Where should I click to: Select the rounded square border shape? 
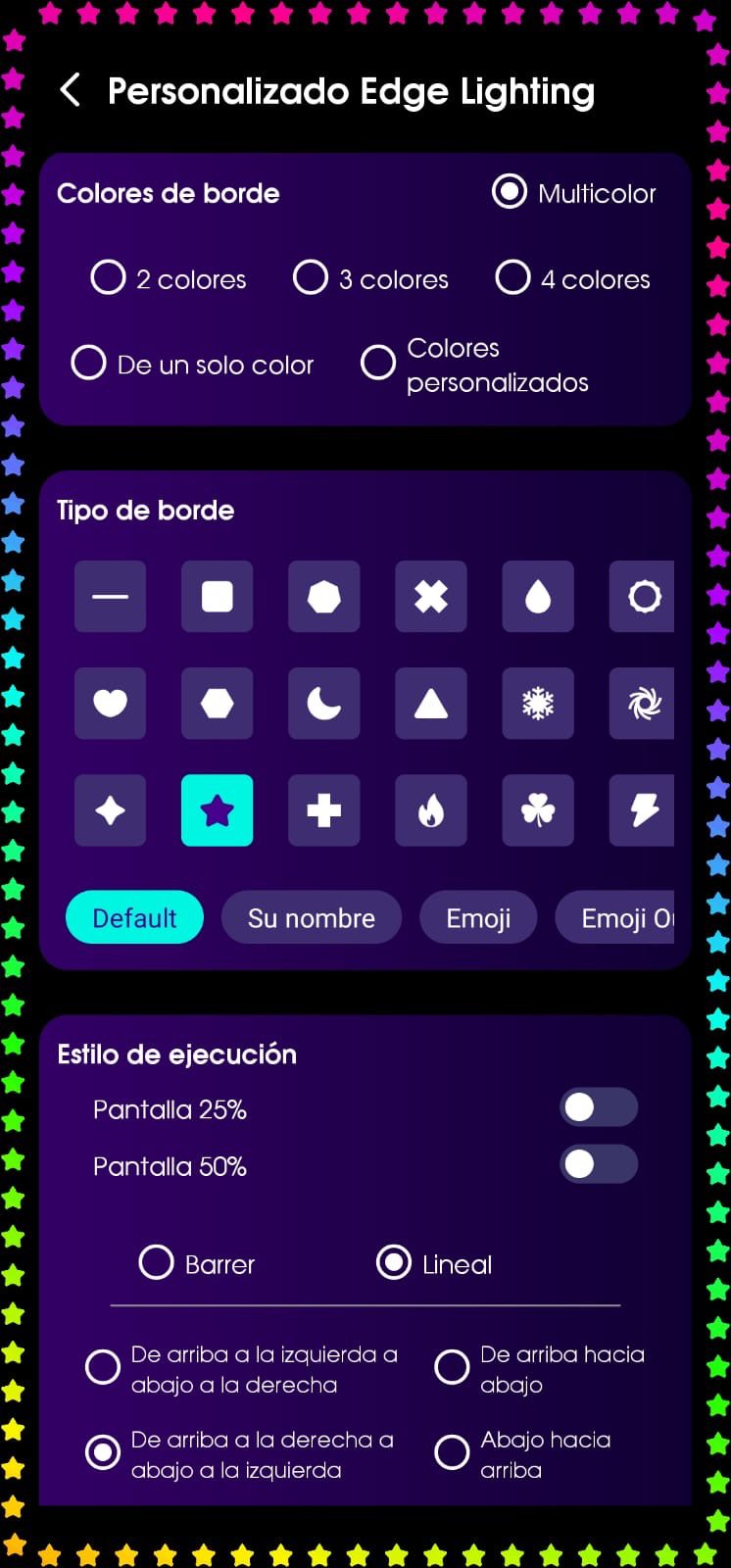point(217,596)
